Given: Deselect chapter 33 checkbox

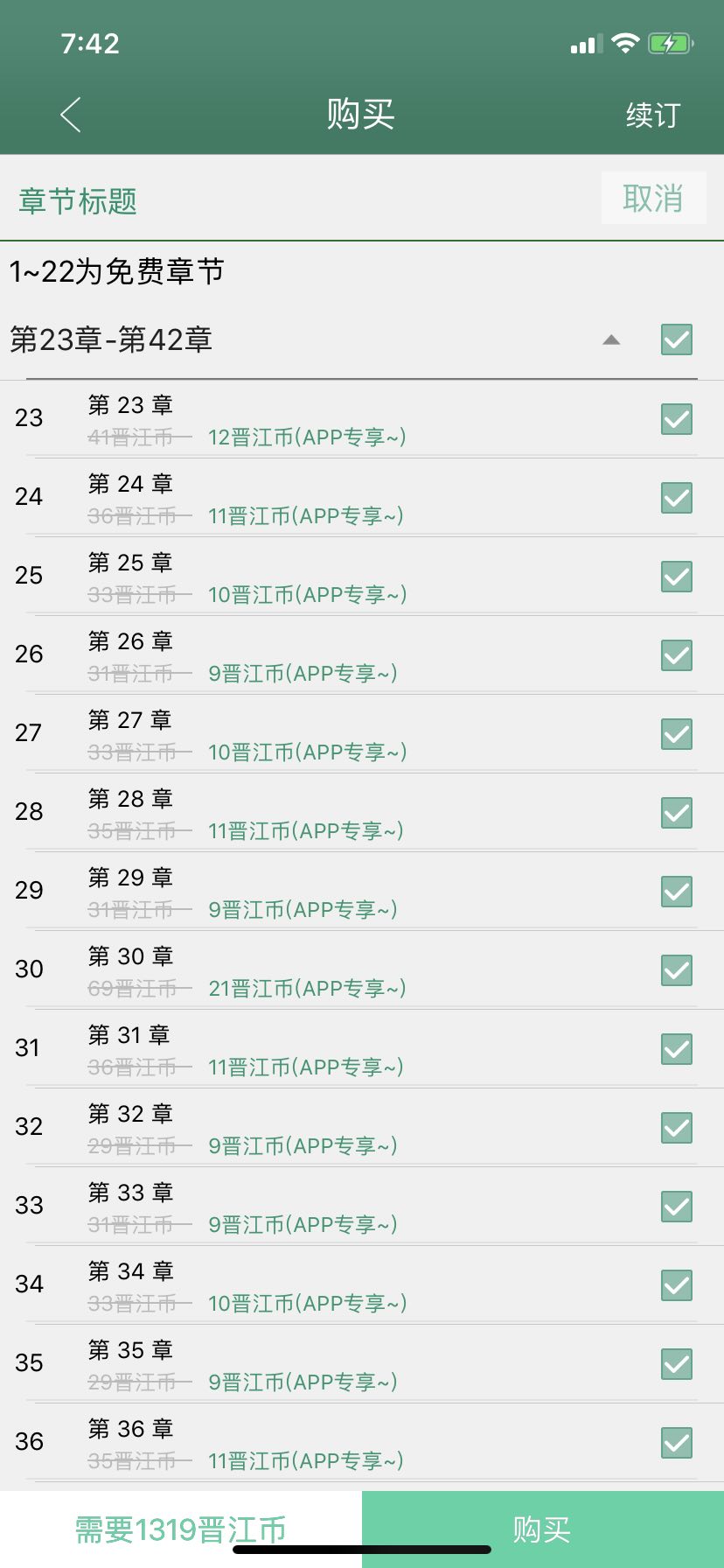Looking at the screenshot, I should 677,1207.
